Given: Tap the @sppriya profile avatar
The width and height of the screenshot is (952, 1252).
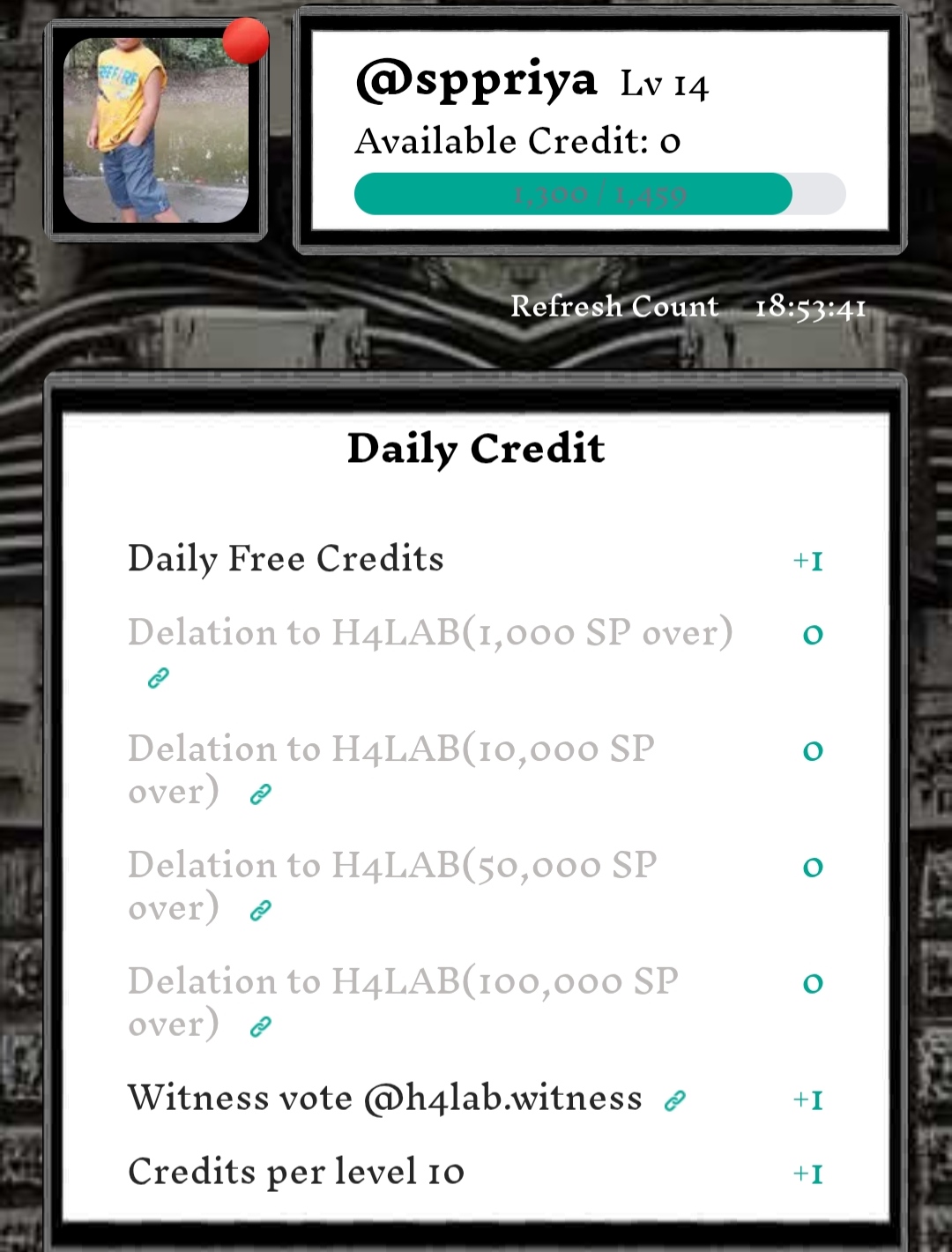Looking at the screenshot, I should 156,130.
